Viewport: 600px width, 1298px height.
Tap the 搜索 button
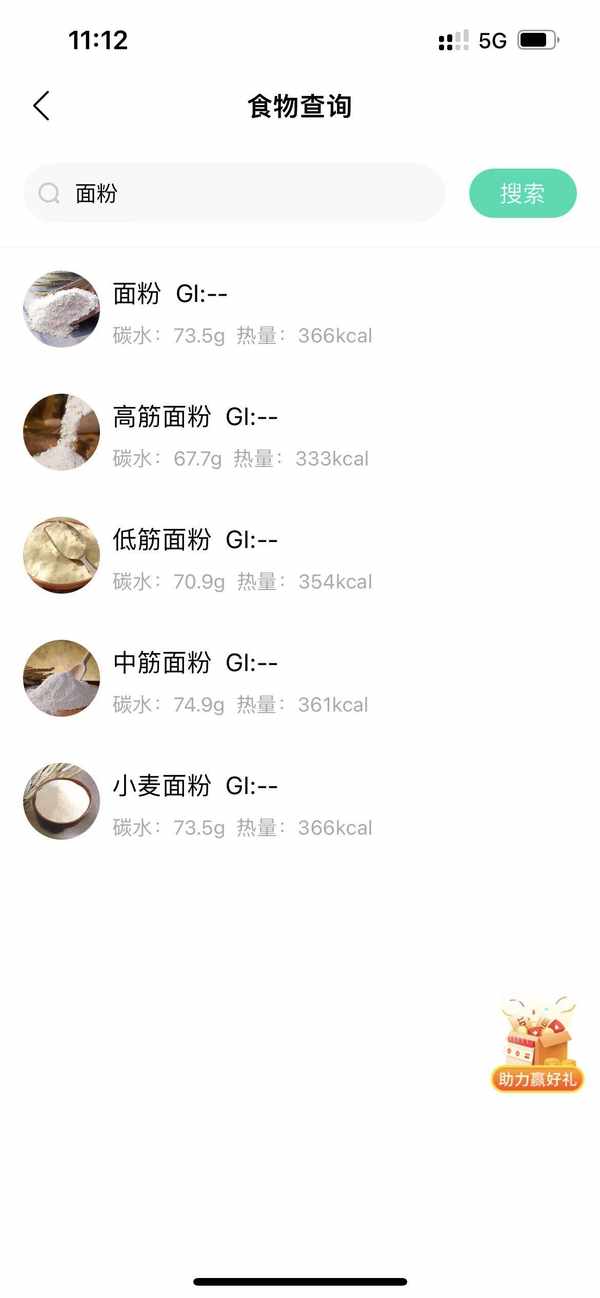[x=522, y=193]
